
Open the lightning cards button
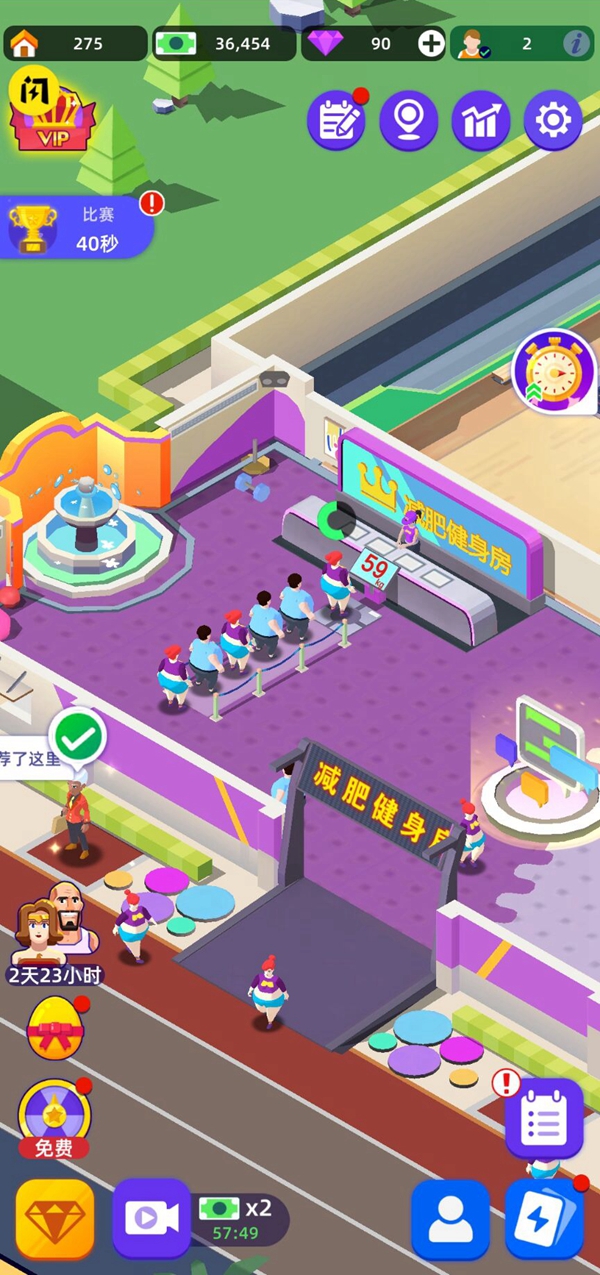[545, 1219]
